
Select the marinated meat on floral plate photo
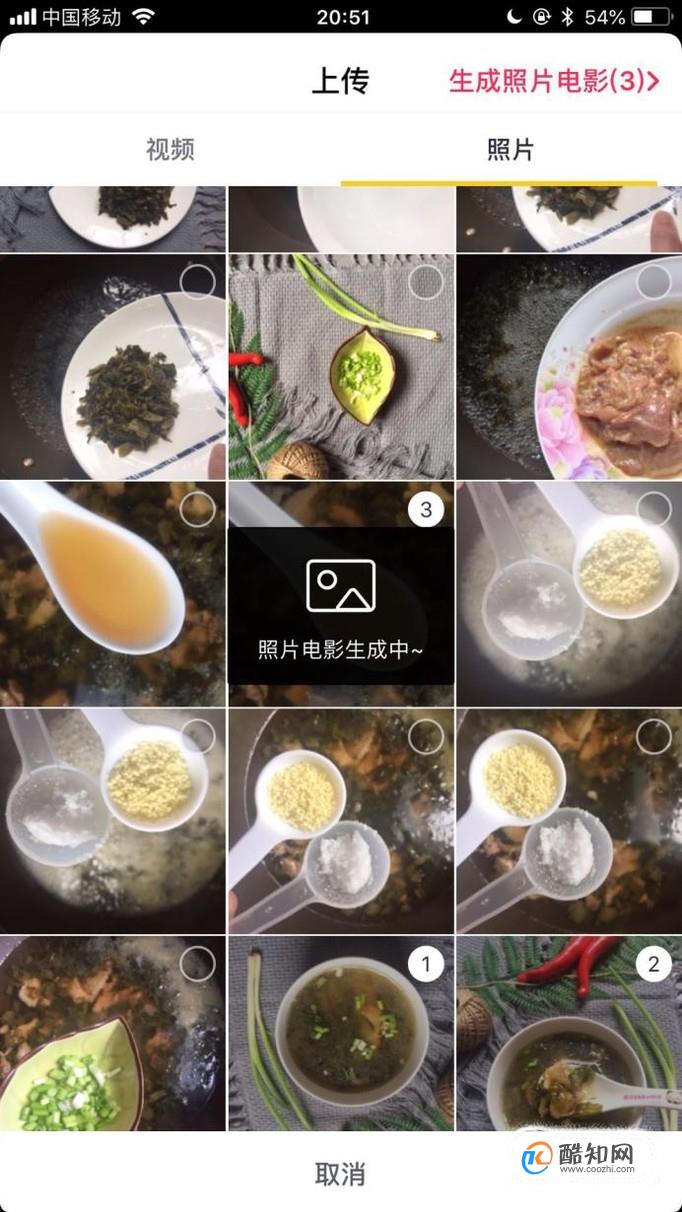[x=654, y=283]
